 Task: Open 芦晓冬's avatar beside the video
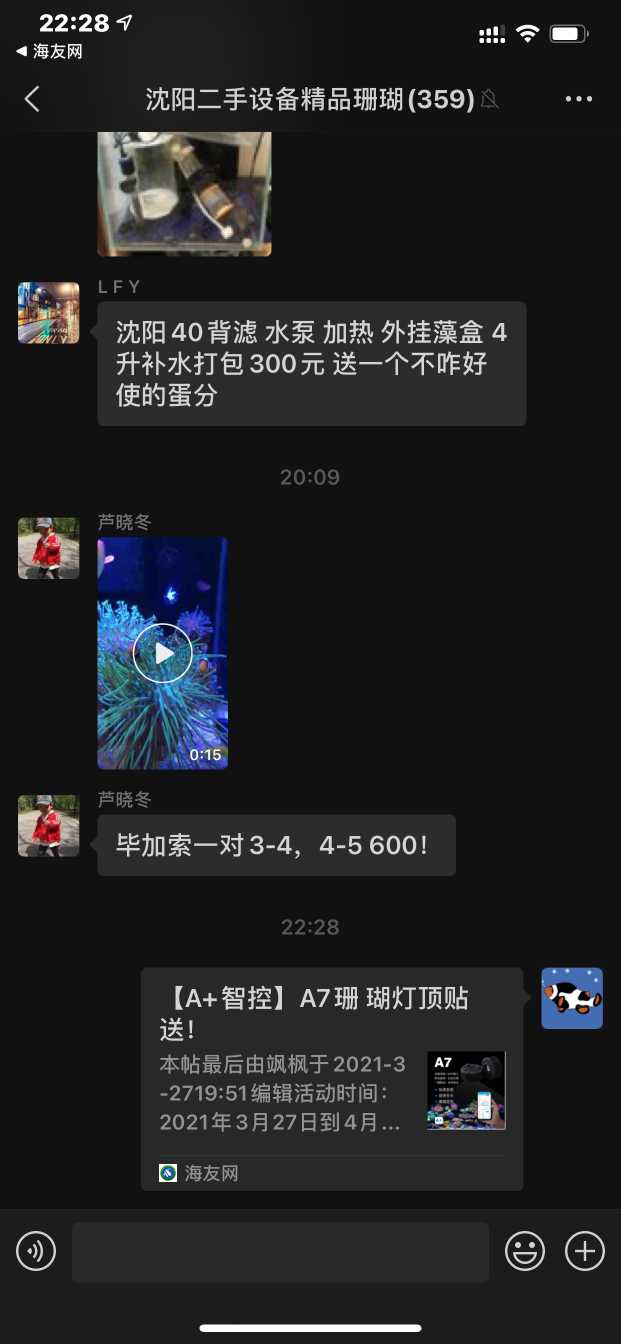[48, 548]
